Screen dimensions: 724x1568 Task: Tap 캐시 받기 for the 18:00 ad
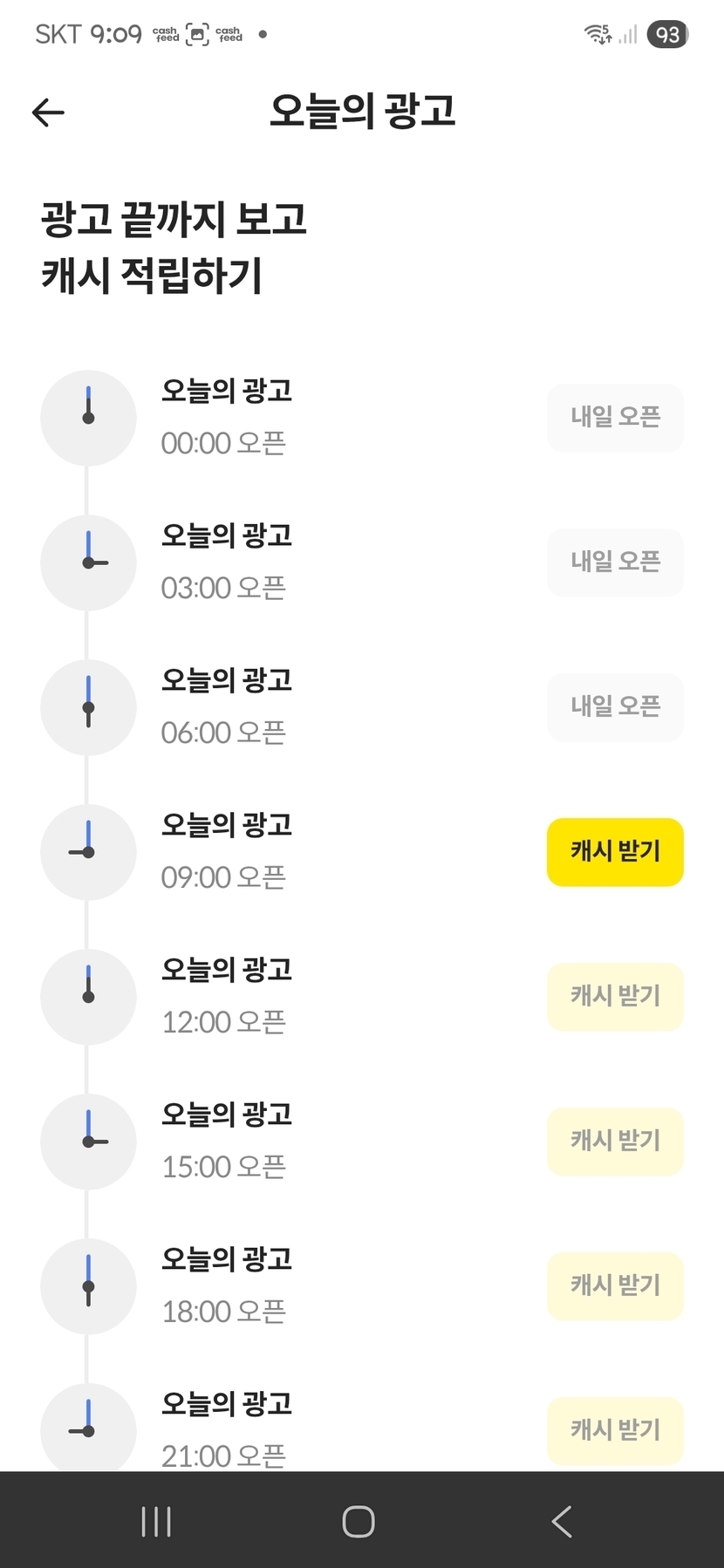[615, 1286]
